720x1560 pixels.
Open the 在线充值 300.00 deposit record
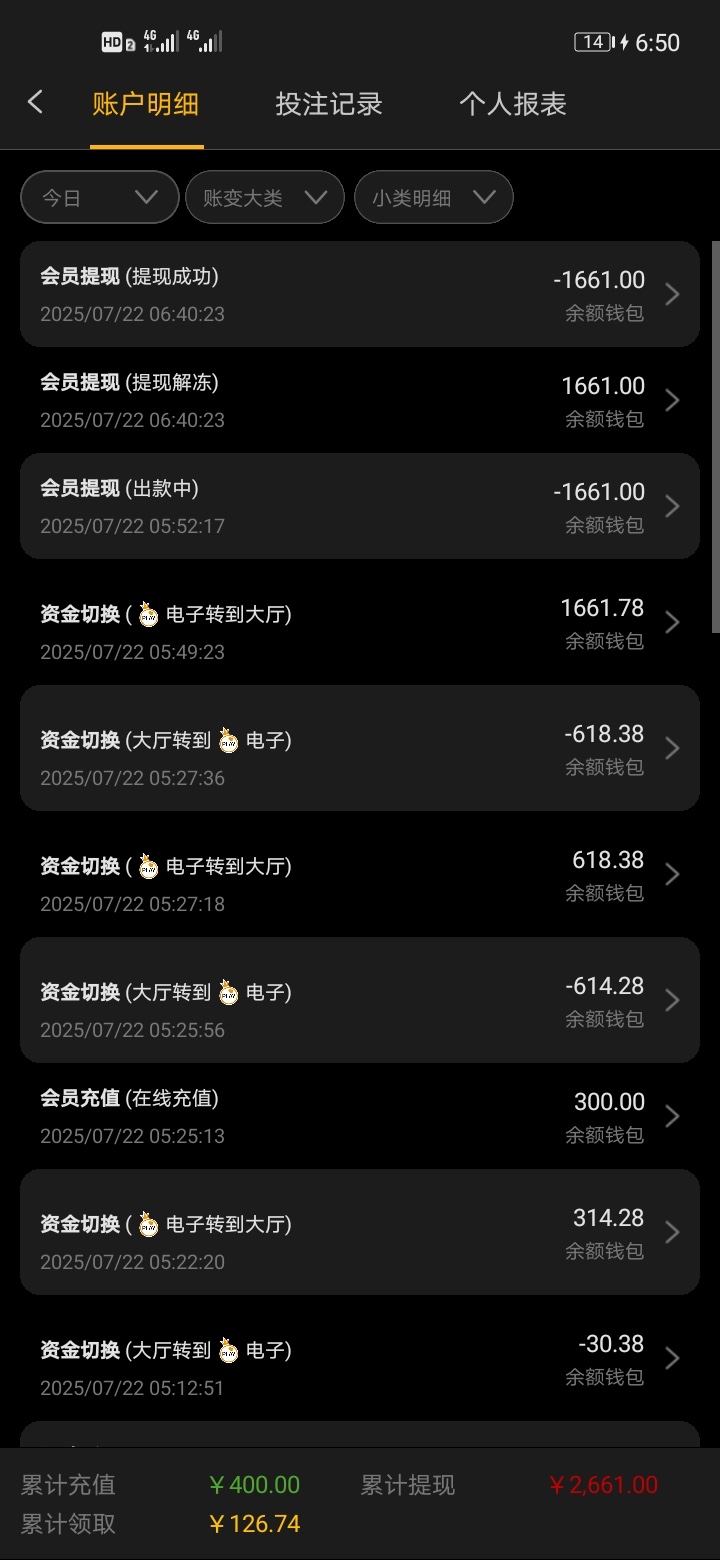pyautogui.click(x=360, y=1116)
